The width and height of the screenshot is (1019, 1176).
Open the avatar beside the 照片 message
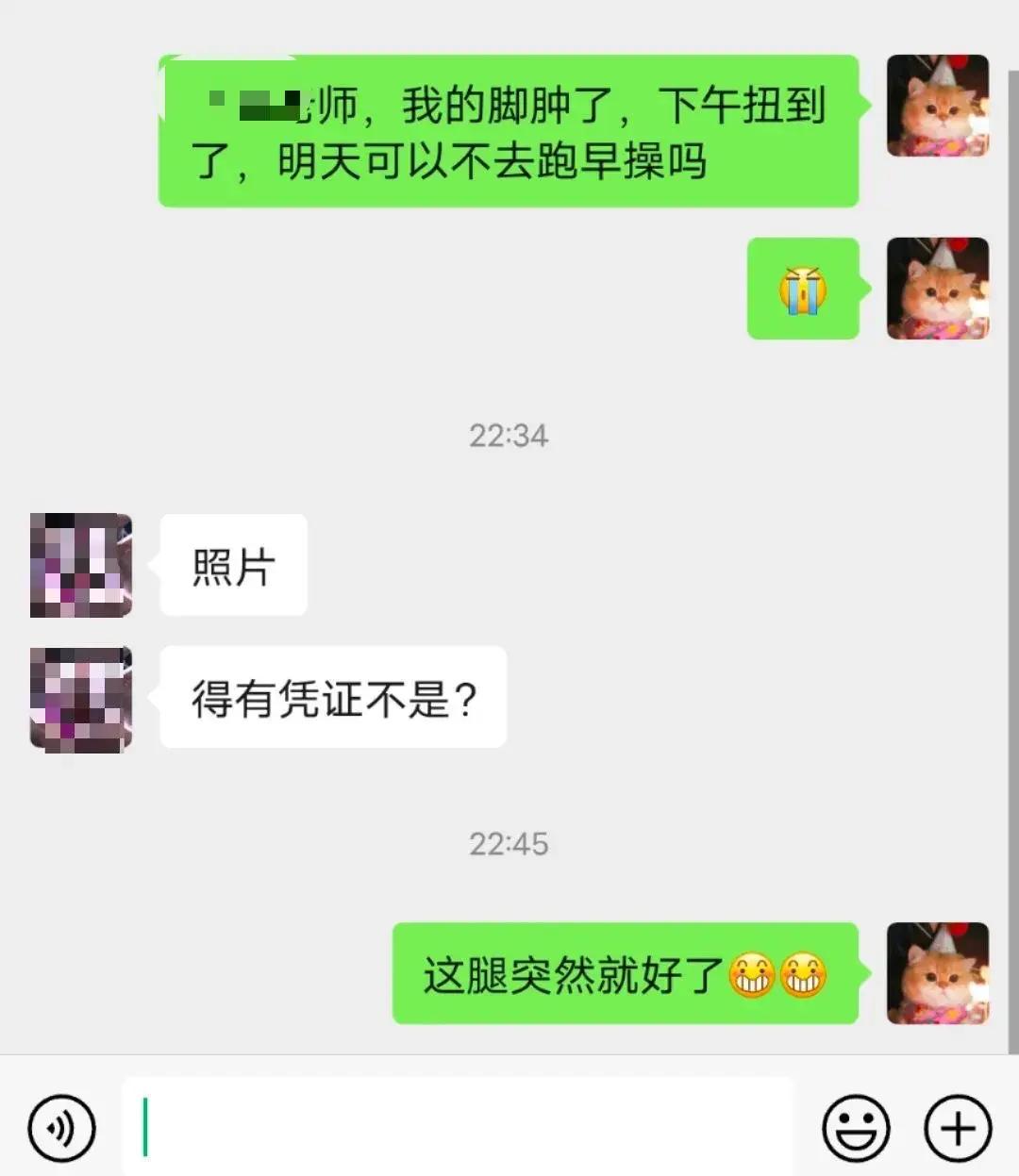pyautogui.click(x=81, y=566)
